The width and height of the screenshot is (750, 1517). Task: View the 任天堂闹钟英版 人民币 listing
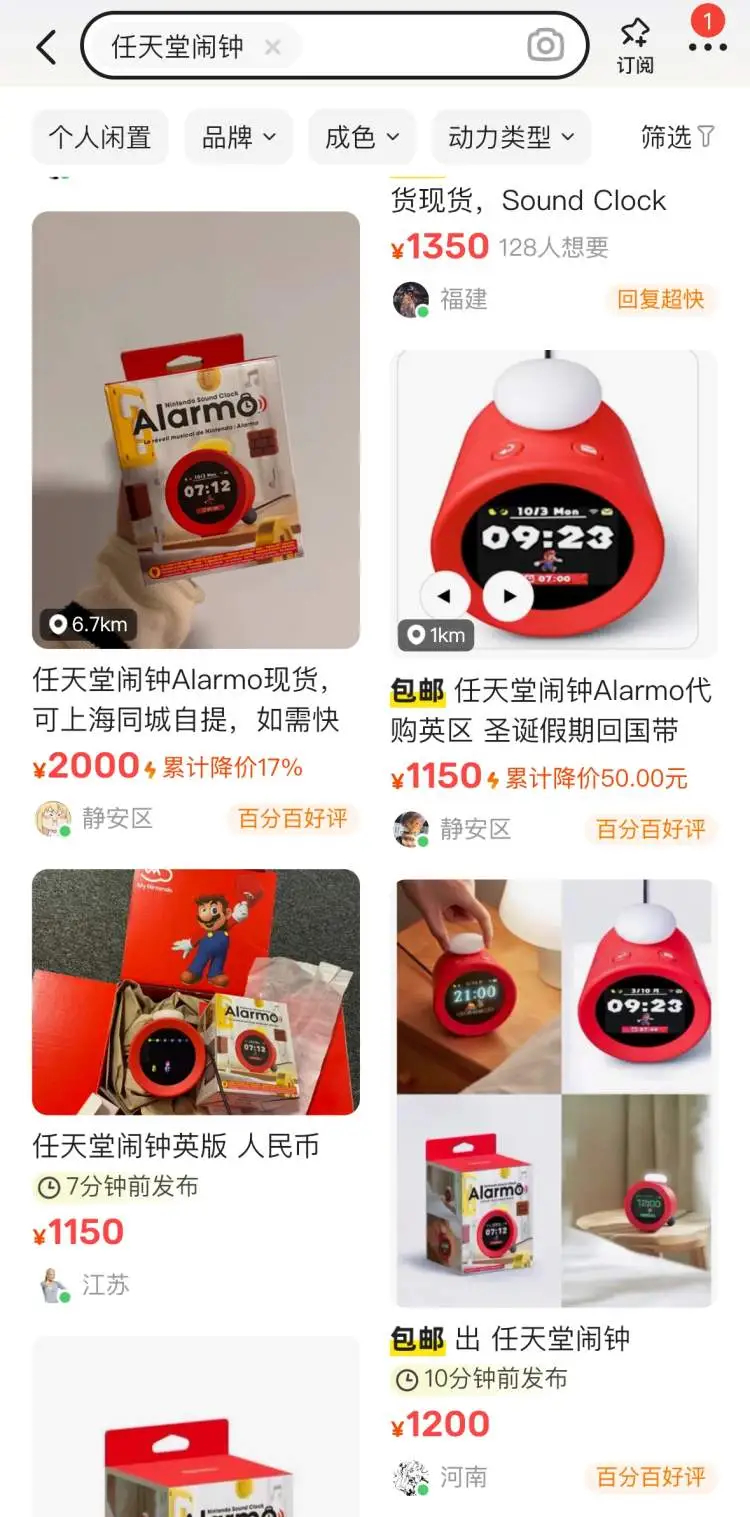(196, 992)
